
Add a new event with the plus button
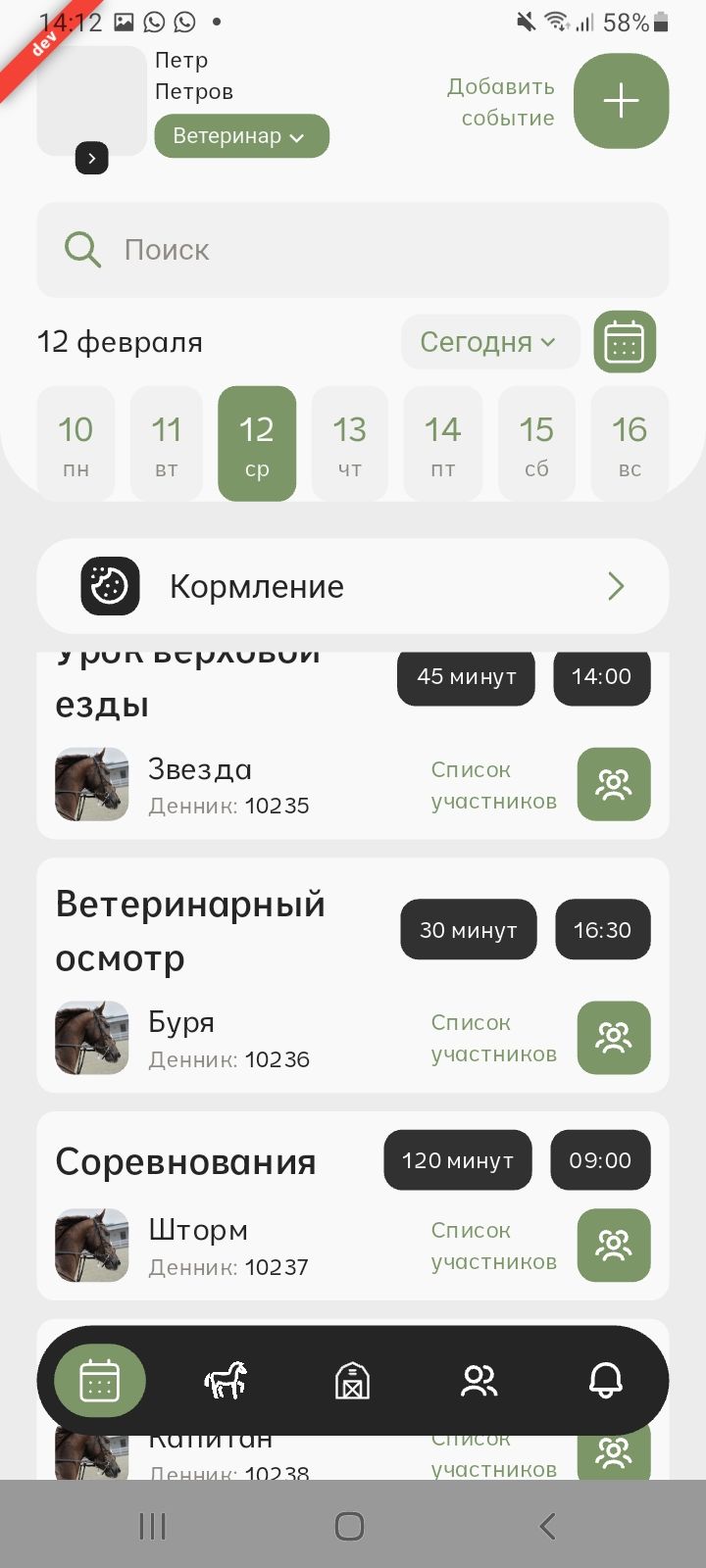click(x=621, y=101)
